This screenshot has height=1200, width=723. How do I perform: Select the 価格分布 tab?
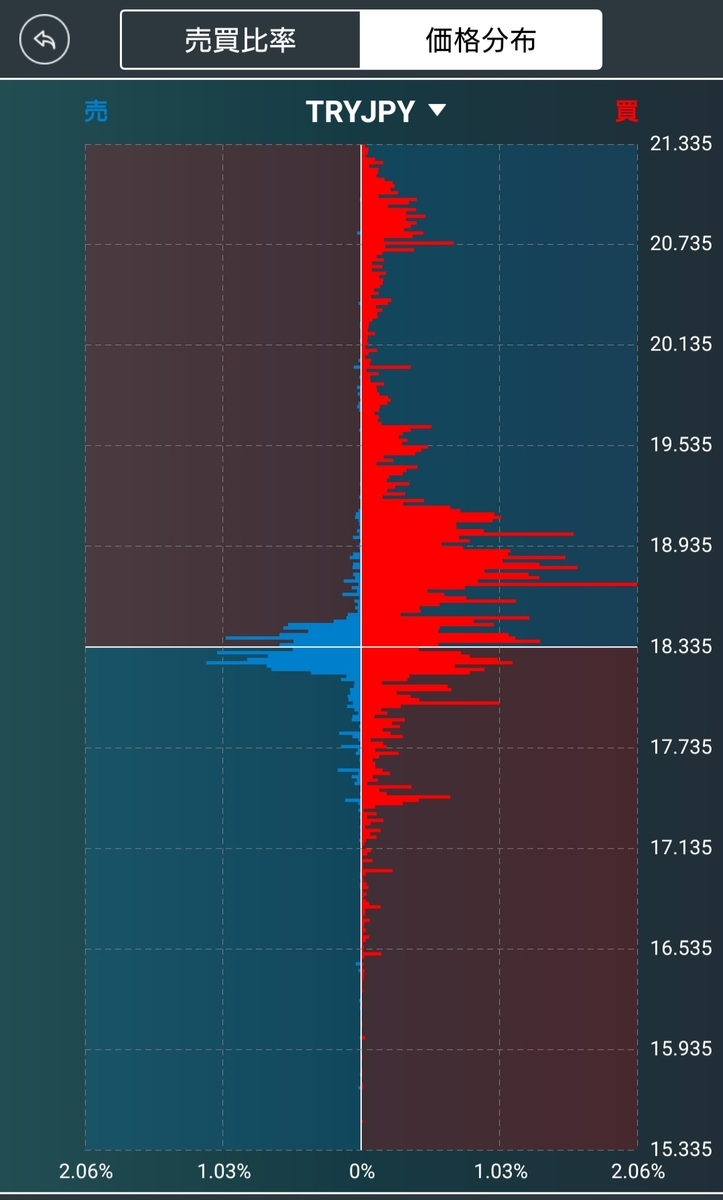(481, 40)
